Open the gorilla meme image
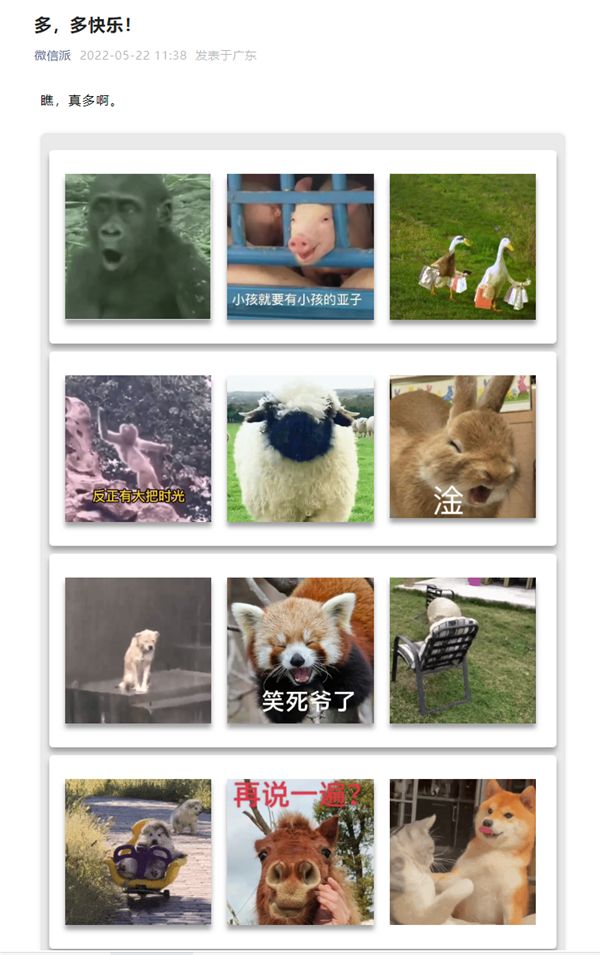Viewport: 600px width, 955px height. coord(138,246)
